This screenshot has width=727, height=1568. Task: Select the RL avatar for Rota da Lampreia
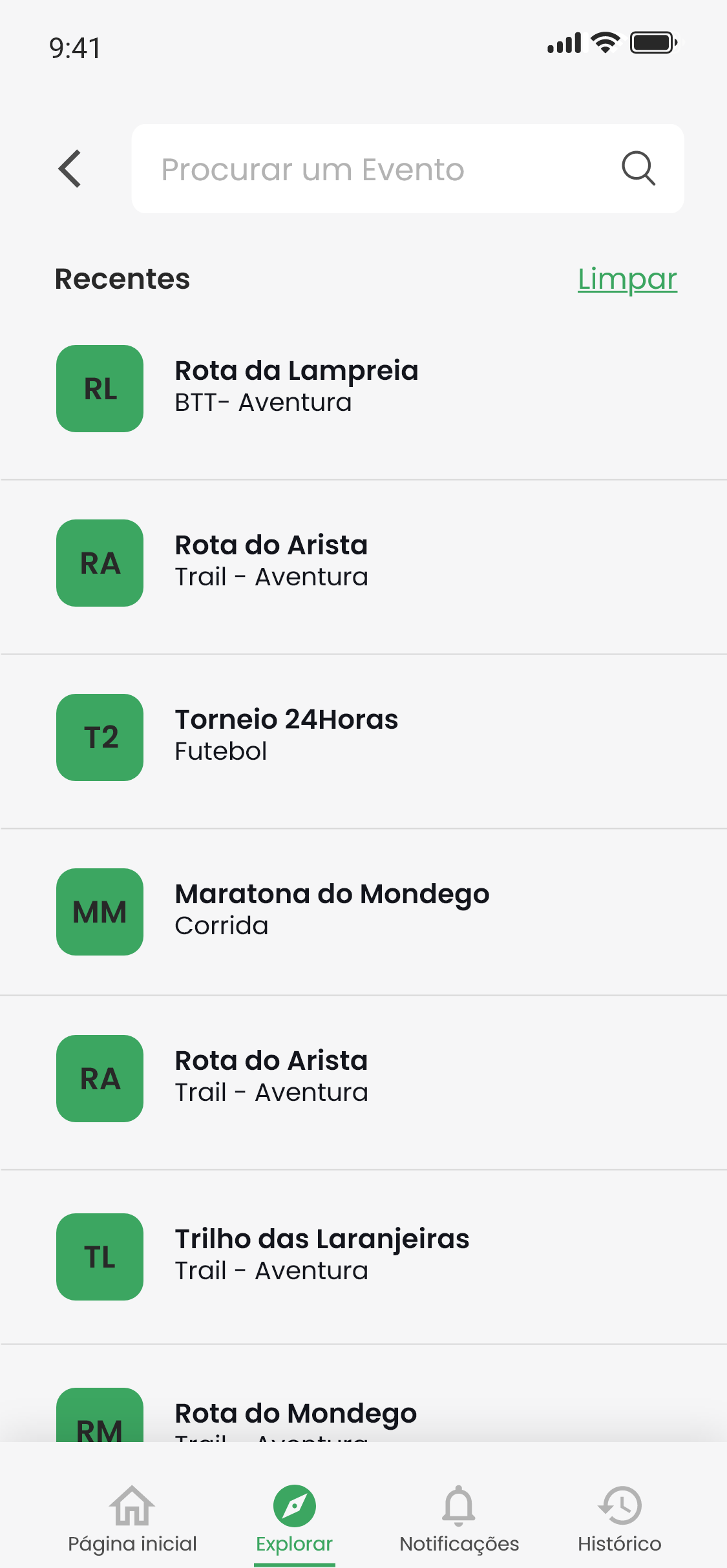(x=100, y=388)
